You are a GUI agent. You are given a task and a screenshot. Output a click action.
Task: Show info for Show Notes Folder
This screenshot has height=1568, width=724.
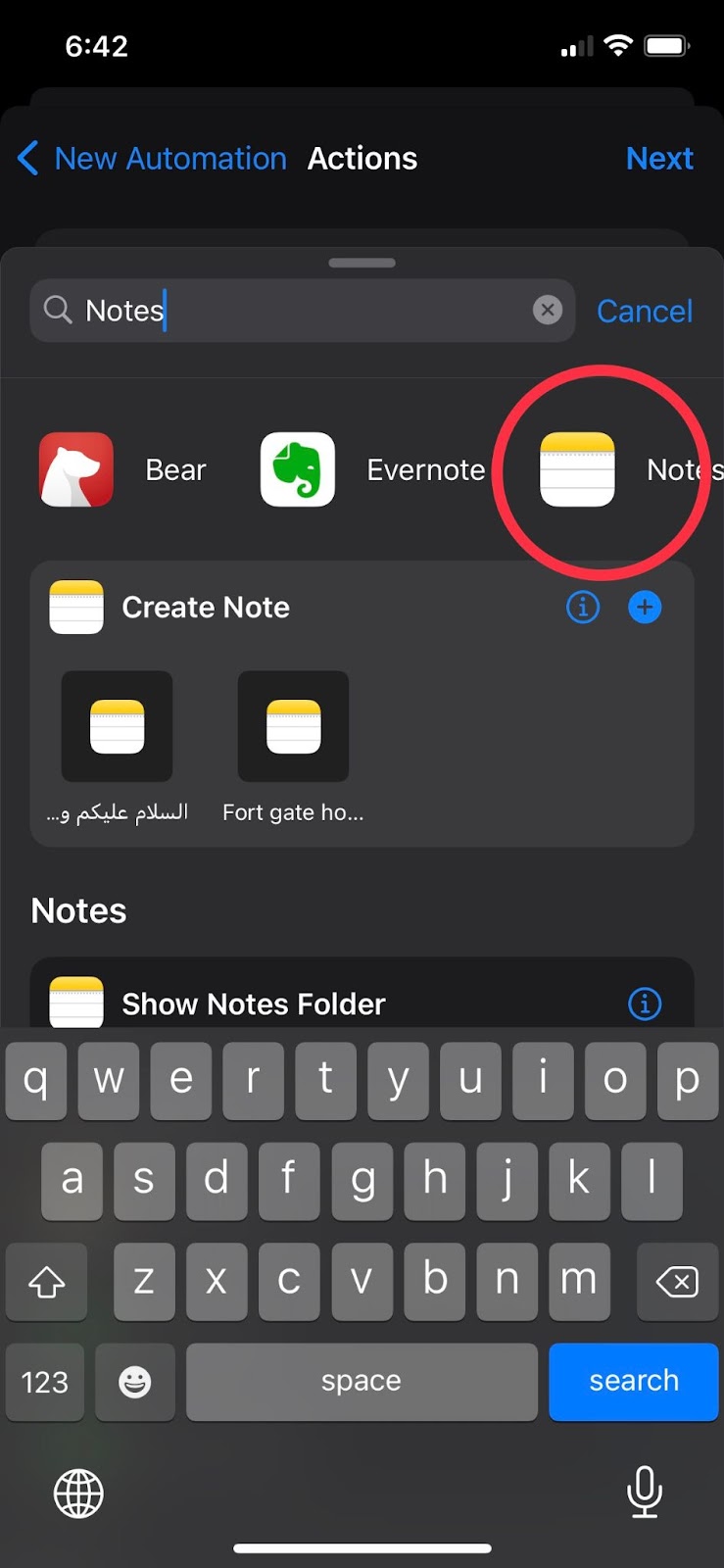coord(645,1004)
